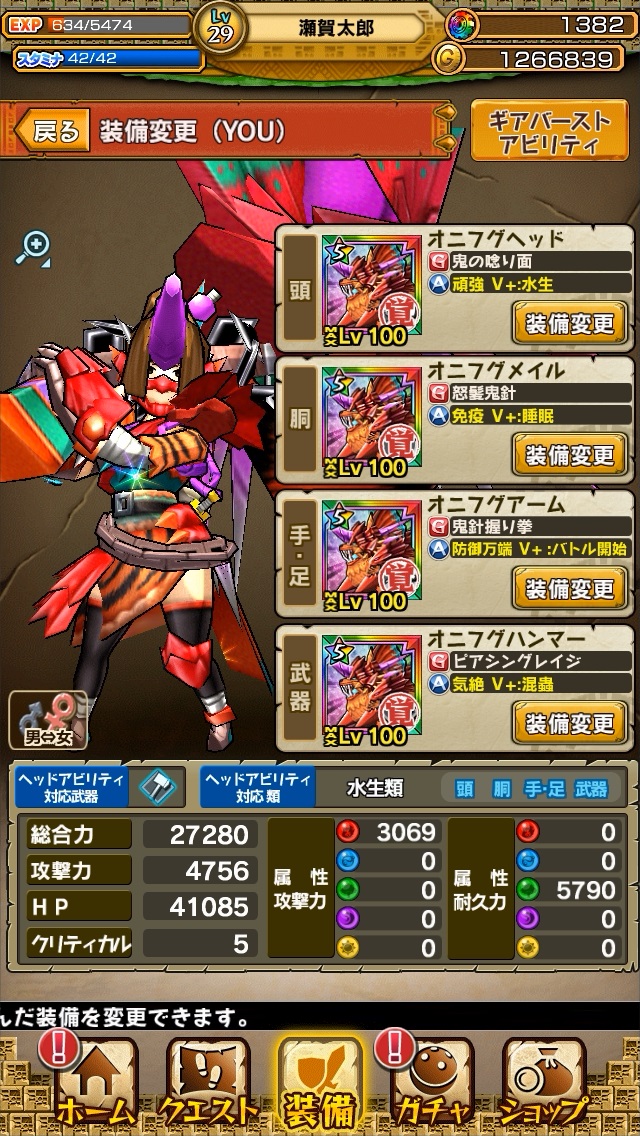Screen dimensions: 640x1136
Task: Change hand-foot equipment オニフグアーム
Action: coord(570,588)
